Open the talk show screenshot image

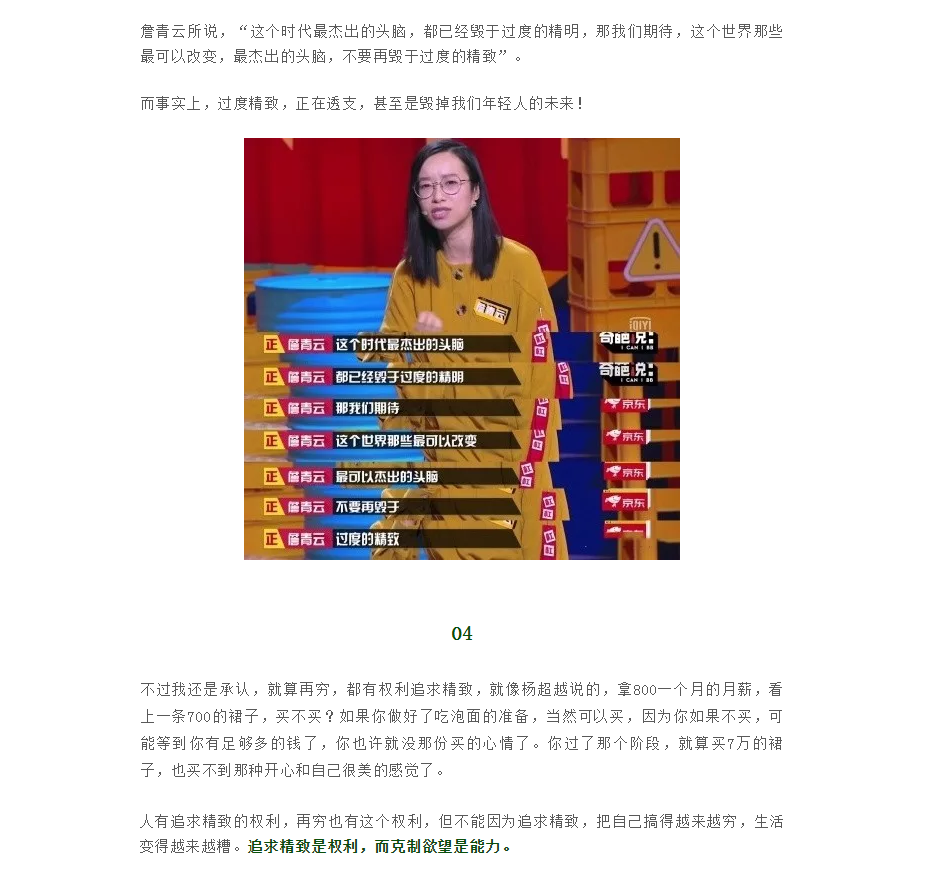[461, 348]
